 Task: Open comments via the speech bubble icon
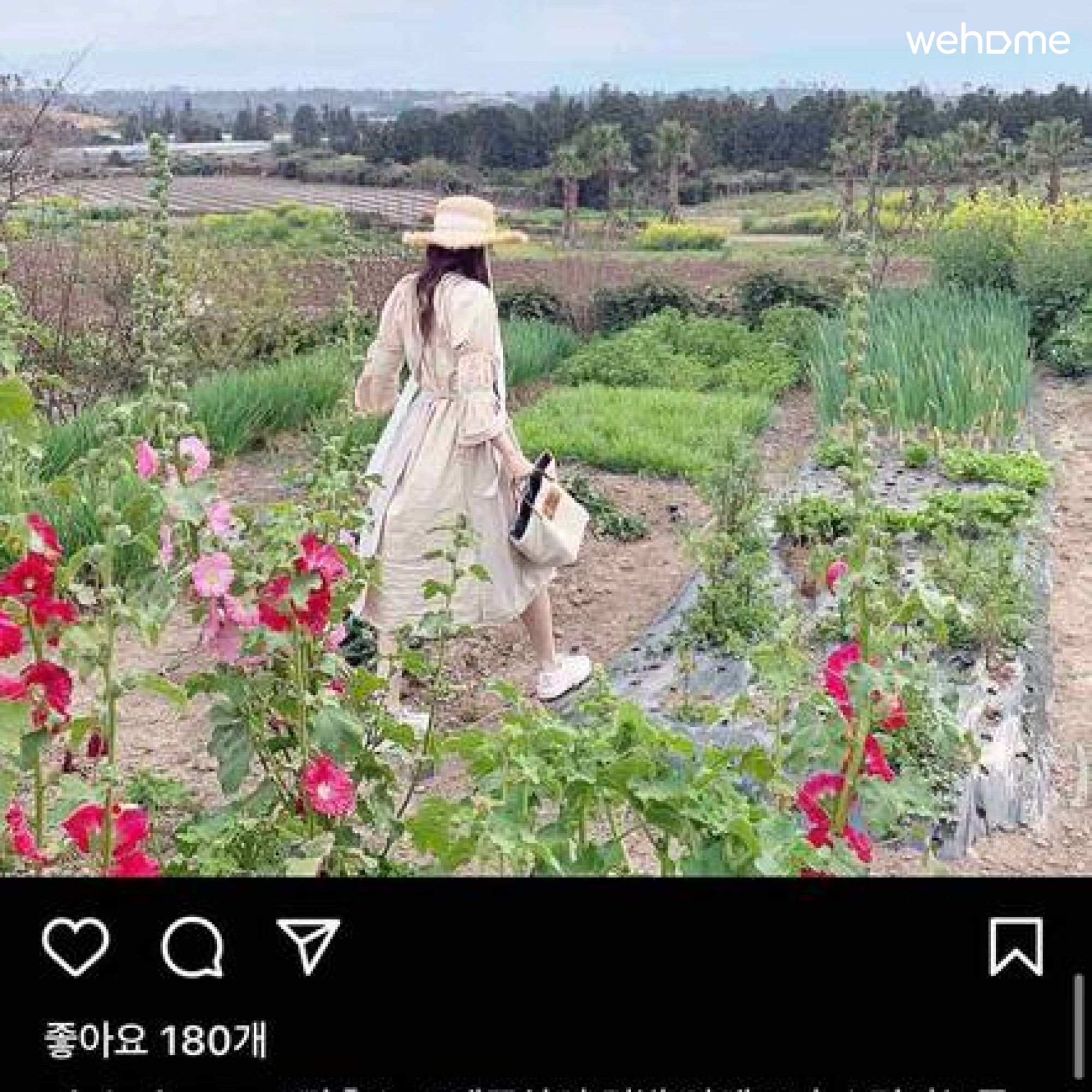[192, 947]
